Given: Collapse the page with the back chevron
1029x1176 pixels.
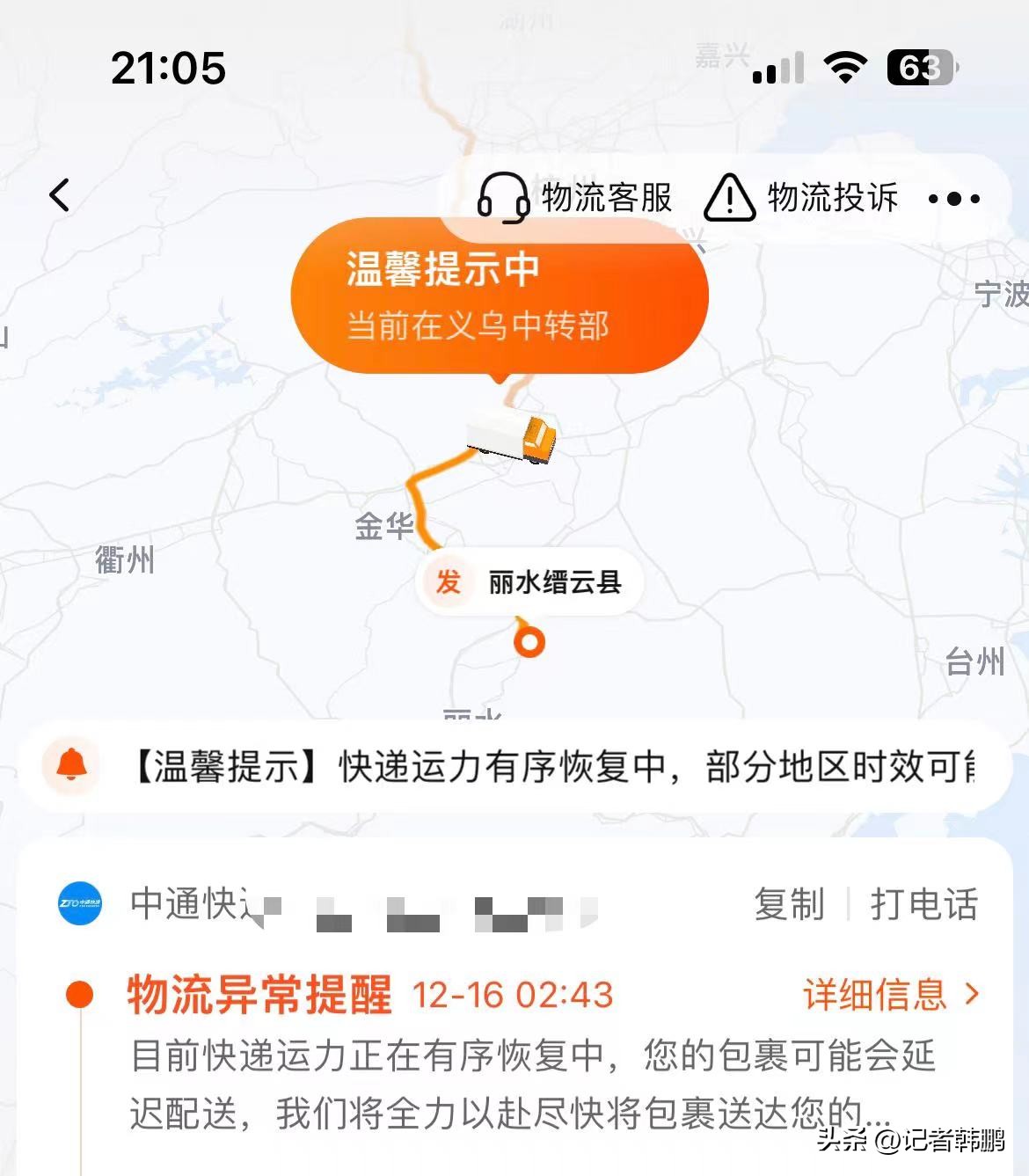Looking at the screenshot, I should click(x=59, y=195).
